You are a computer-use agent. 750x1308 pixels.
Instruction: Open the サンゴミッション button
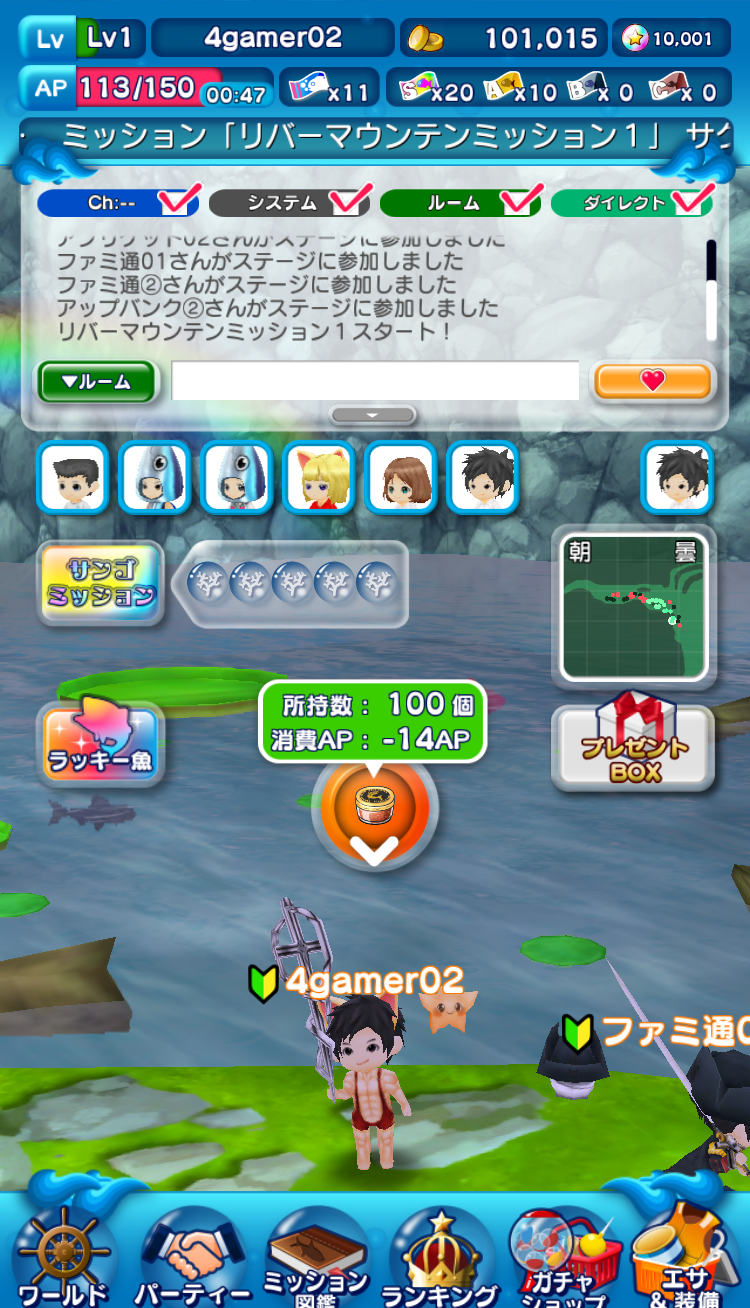[x=100, y=584]
